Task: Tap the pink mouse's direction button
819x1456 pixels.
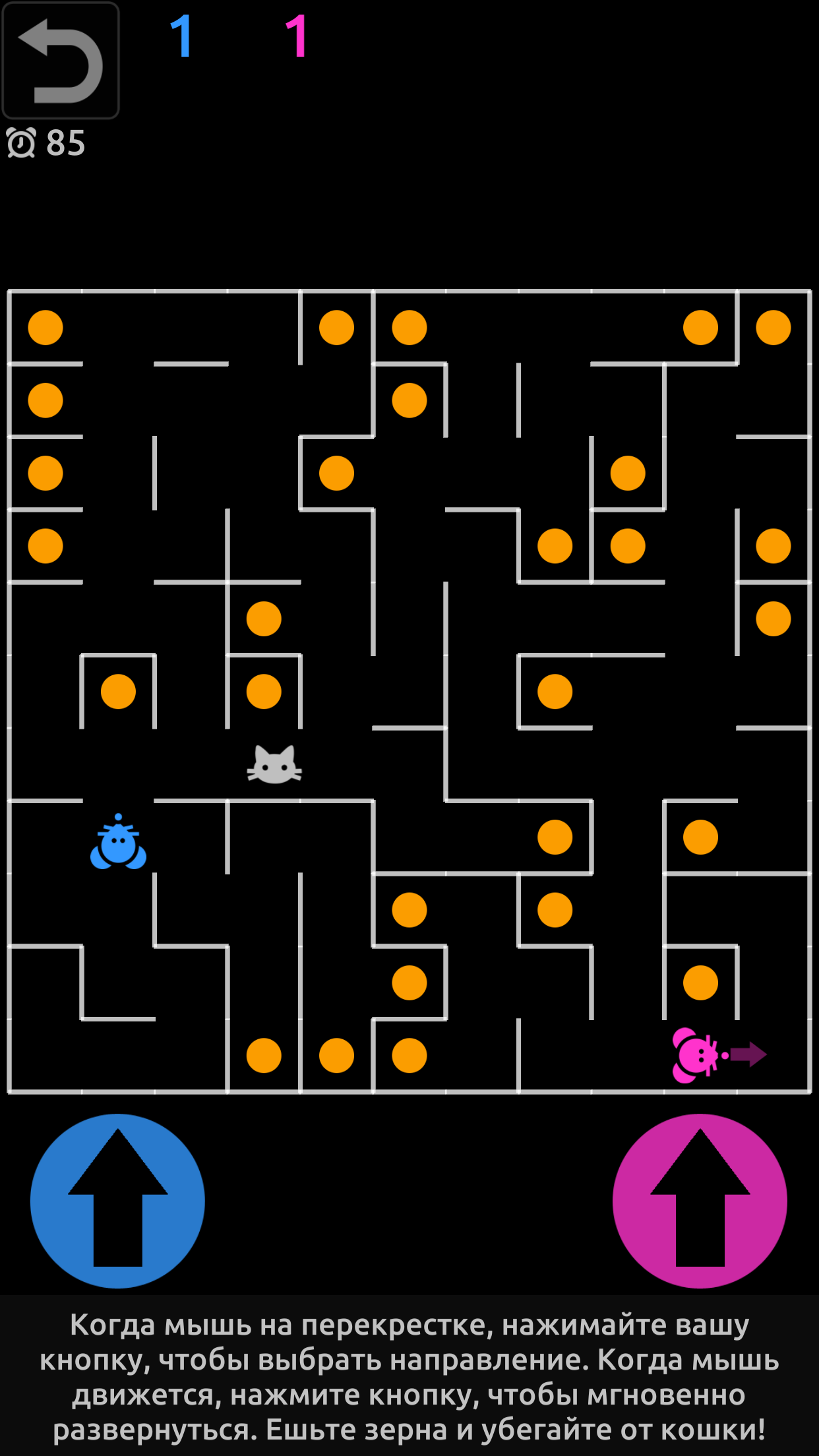Action: (700, 1201)
